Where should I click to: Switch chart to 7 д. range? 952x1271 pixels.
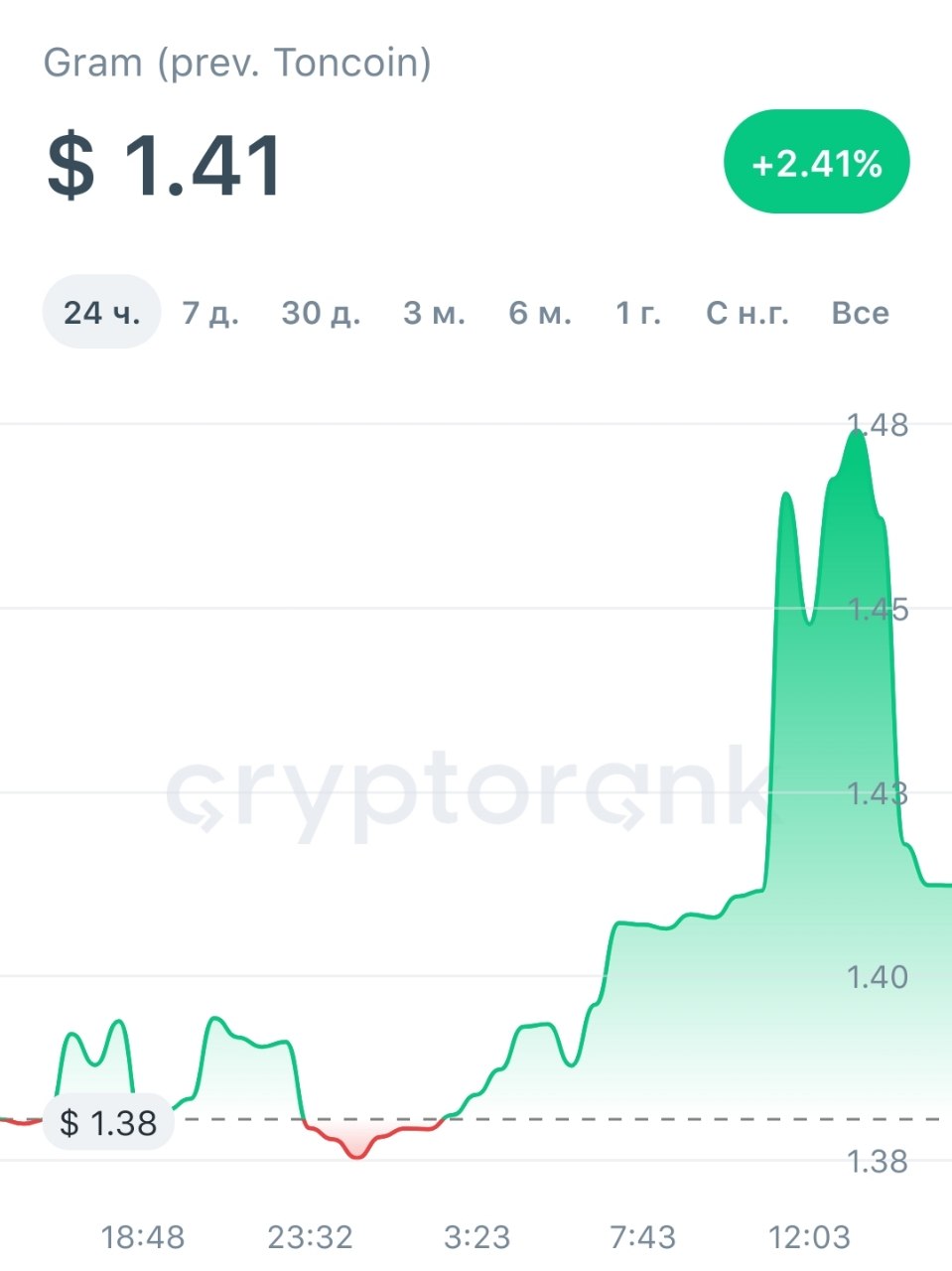(210, 313)
